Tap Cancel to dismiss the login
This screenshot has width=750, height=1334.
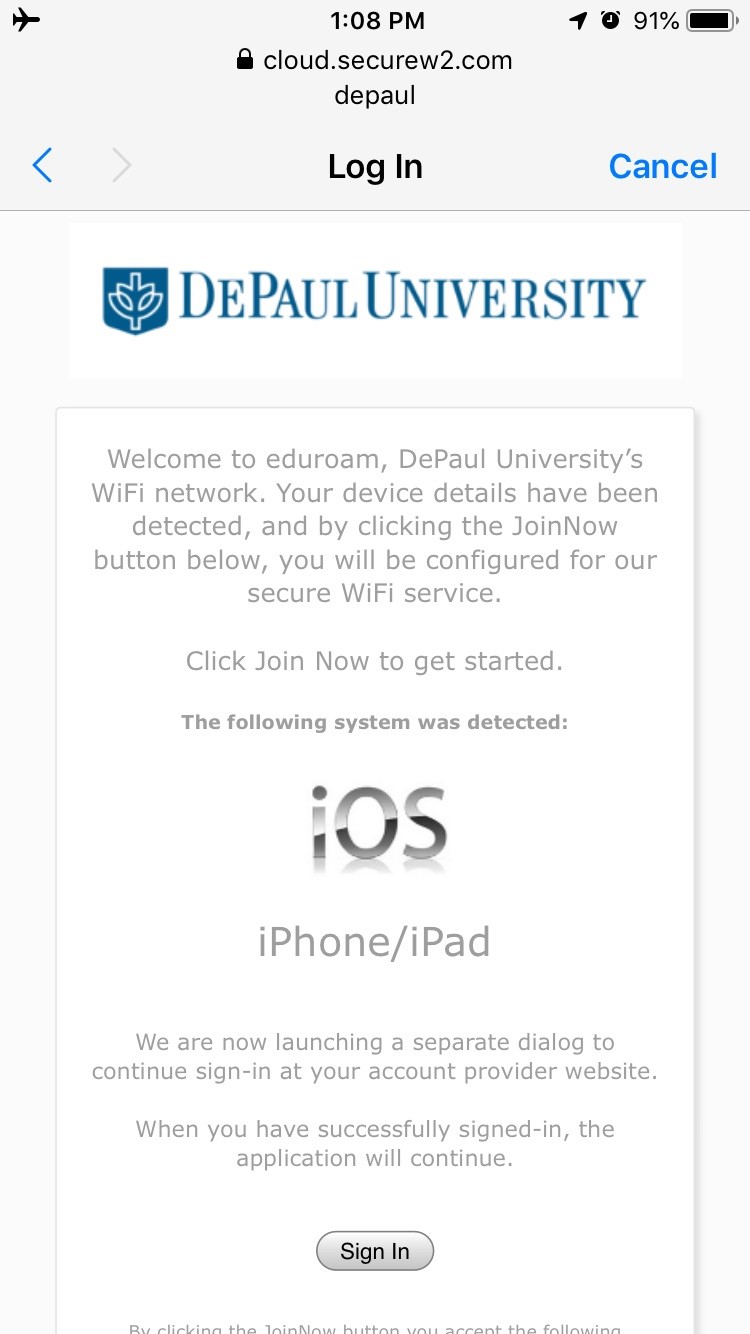coord(663,166)
